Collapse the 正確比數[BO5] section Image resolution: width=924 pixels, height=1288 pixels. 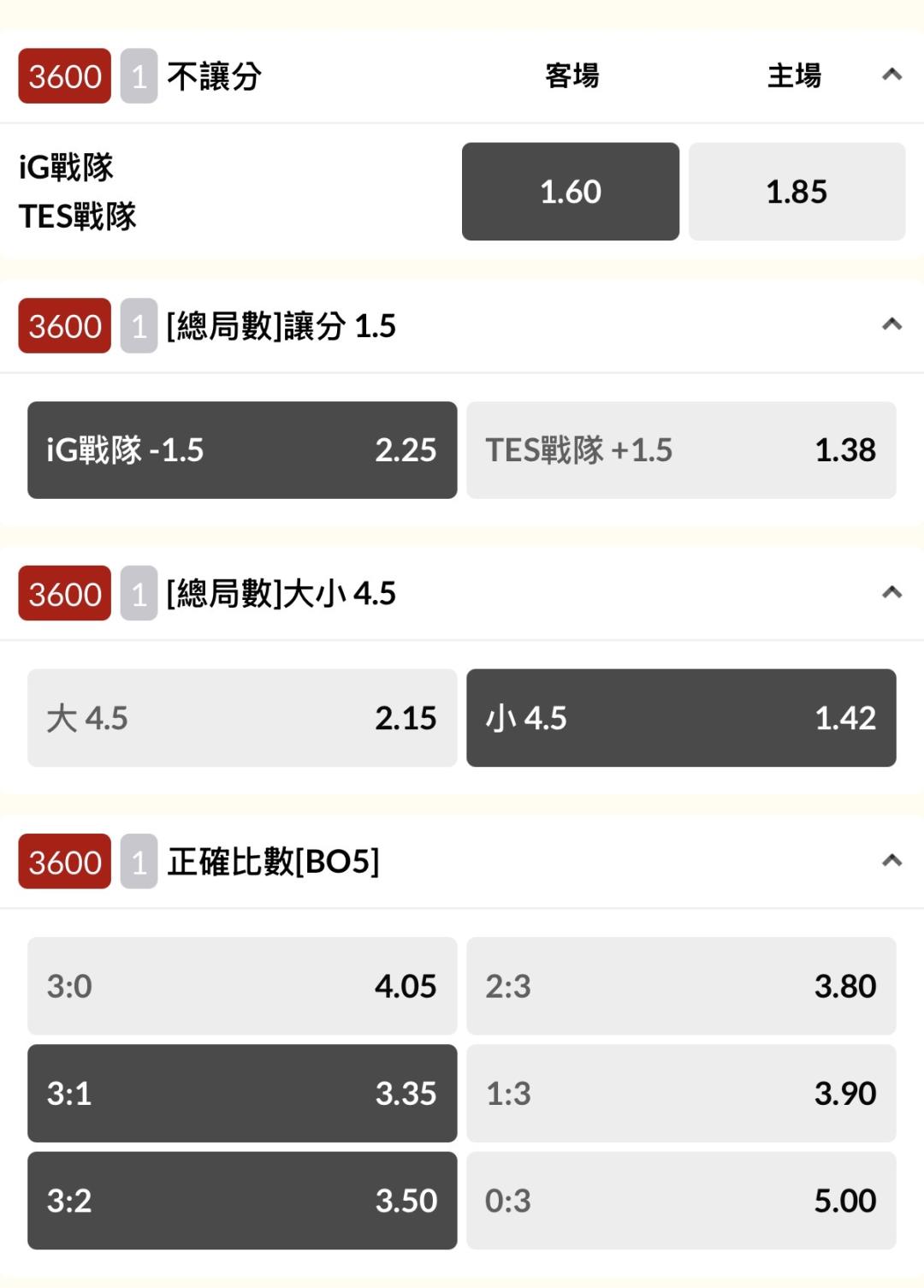(x=891, y=861)
